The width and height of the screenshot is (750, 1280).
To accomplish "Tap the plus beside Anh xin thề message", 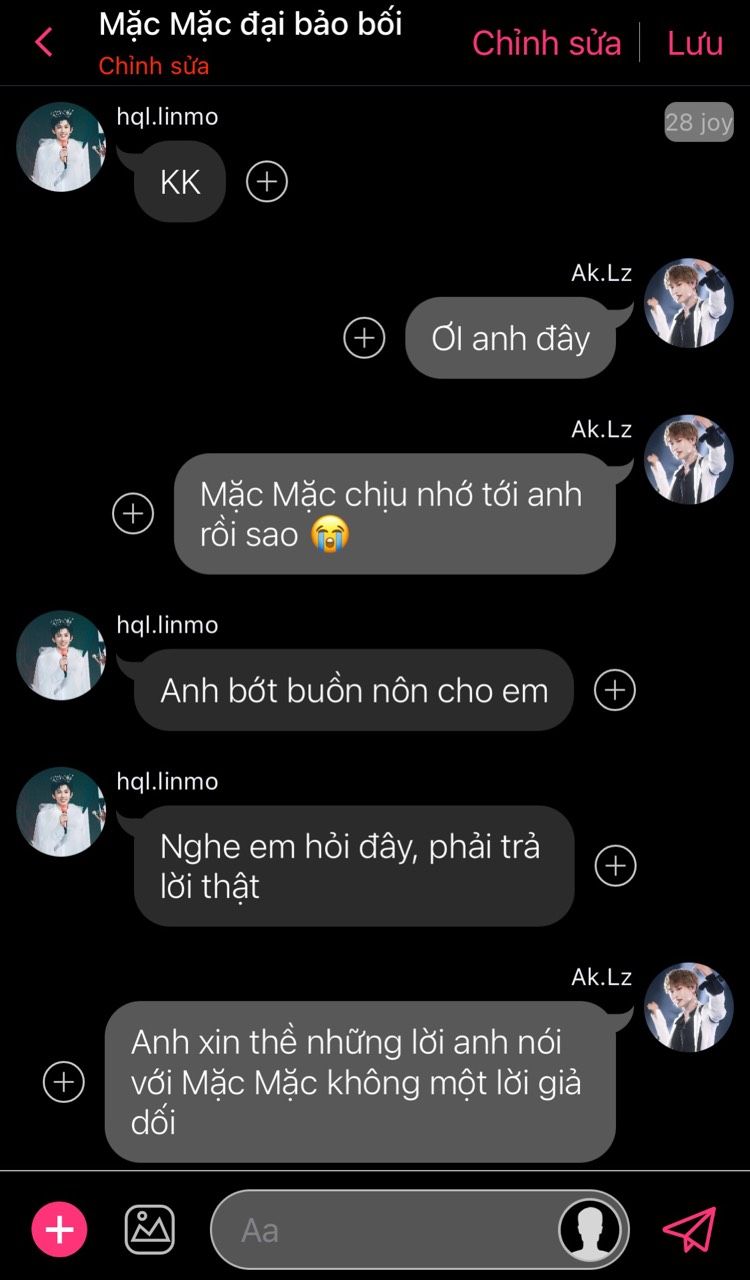I will (64, 1082).
